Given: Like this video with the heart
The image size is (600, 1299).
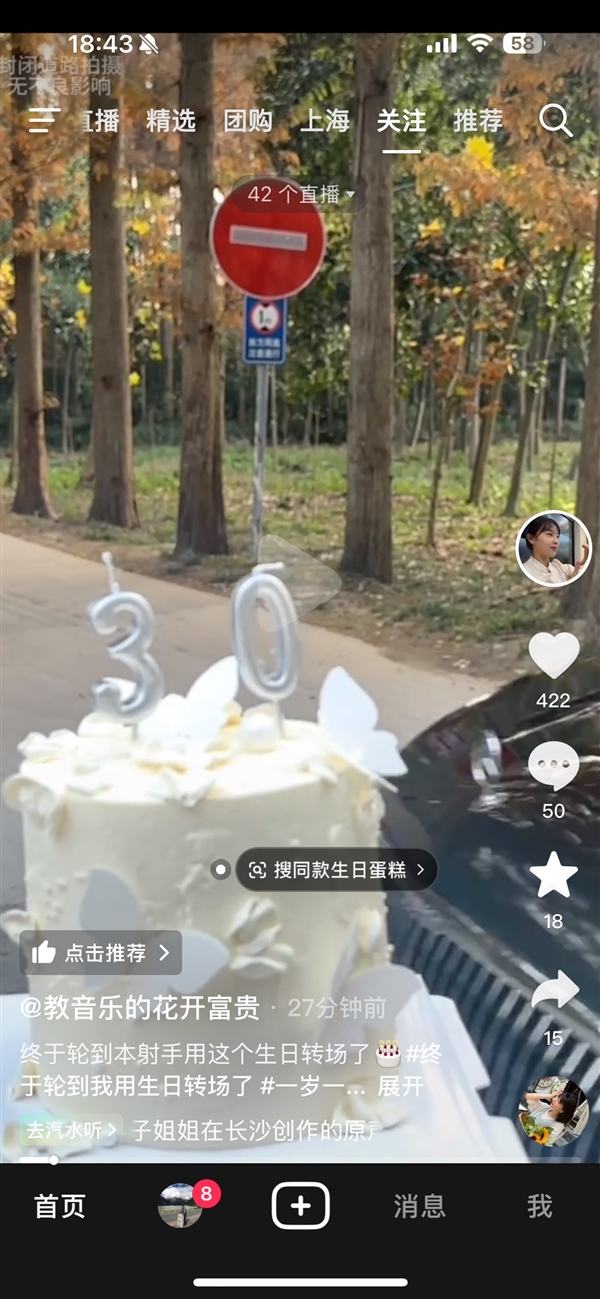Looking at the screenshot, I should (x=553, y=656).
